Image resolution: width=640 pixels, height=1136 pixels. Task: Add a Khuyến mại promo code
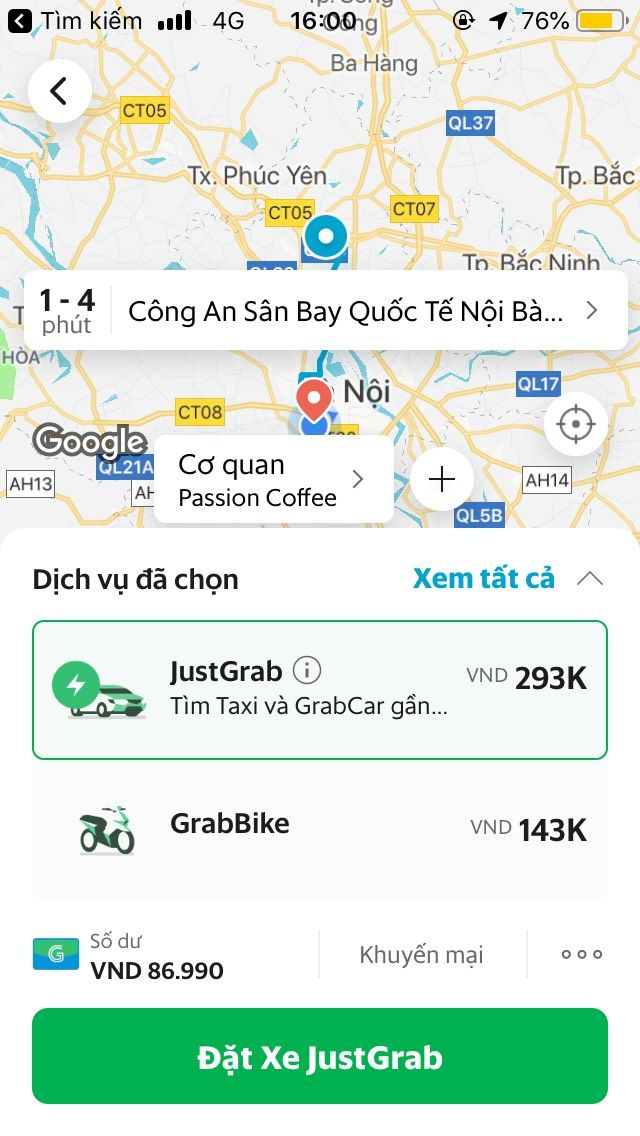pyautogui.click(x=421, y=955)
